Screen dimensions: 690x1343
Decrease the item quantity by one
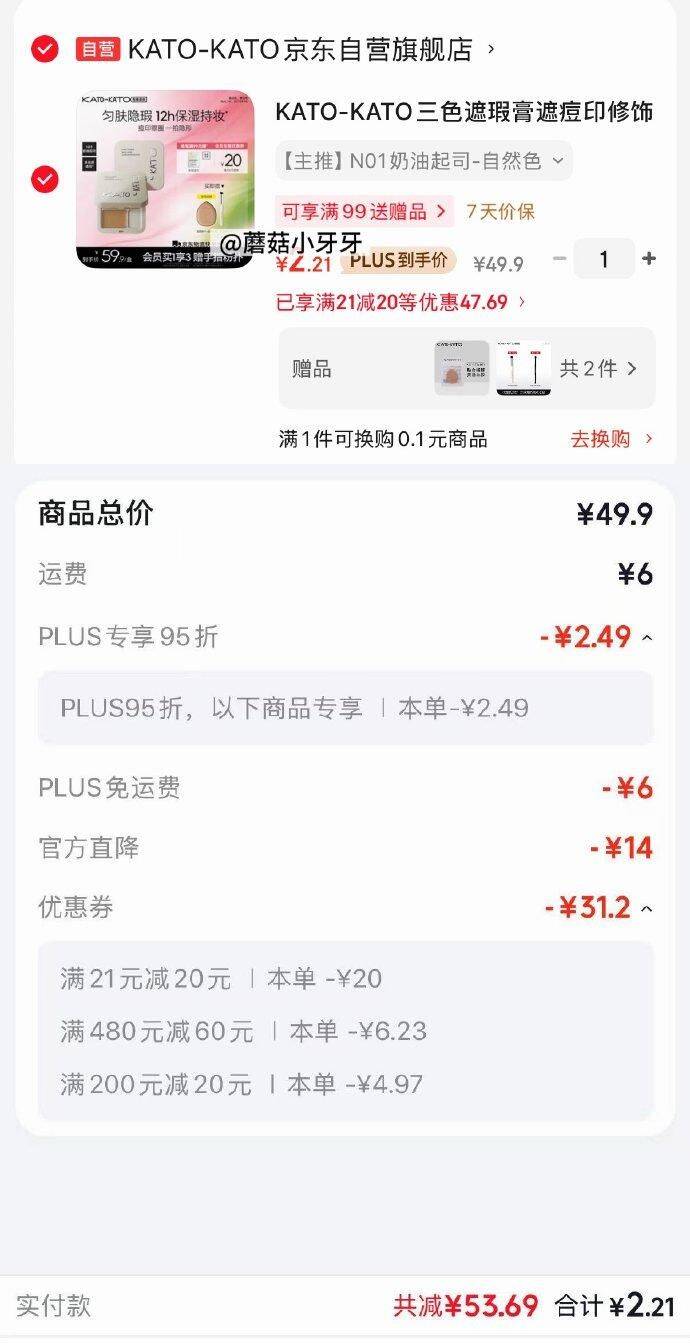(x=560, y=259)
